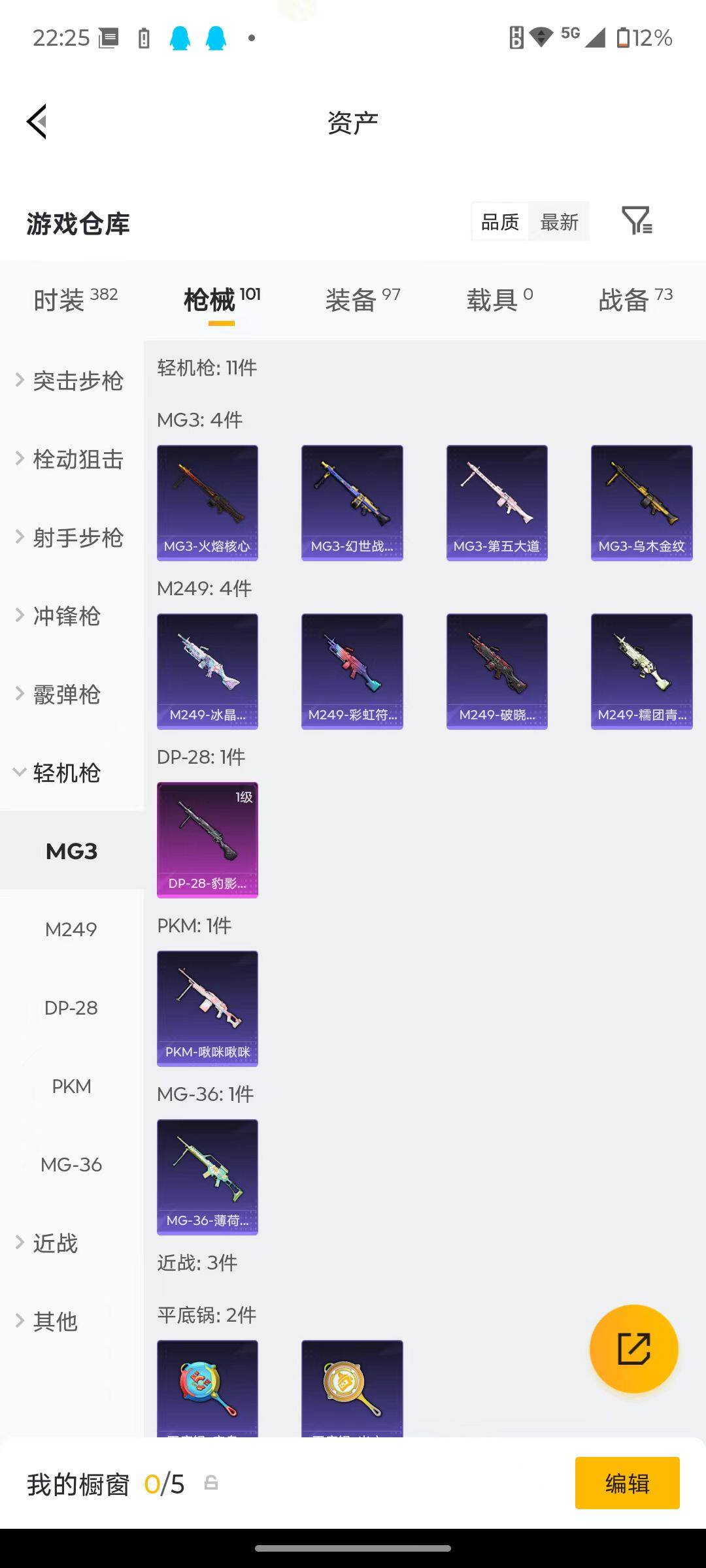This screenshot has width=706, height=1568.
Task: Switch to the 战备 tab
Action: pos(635,300)
